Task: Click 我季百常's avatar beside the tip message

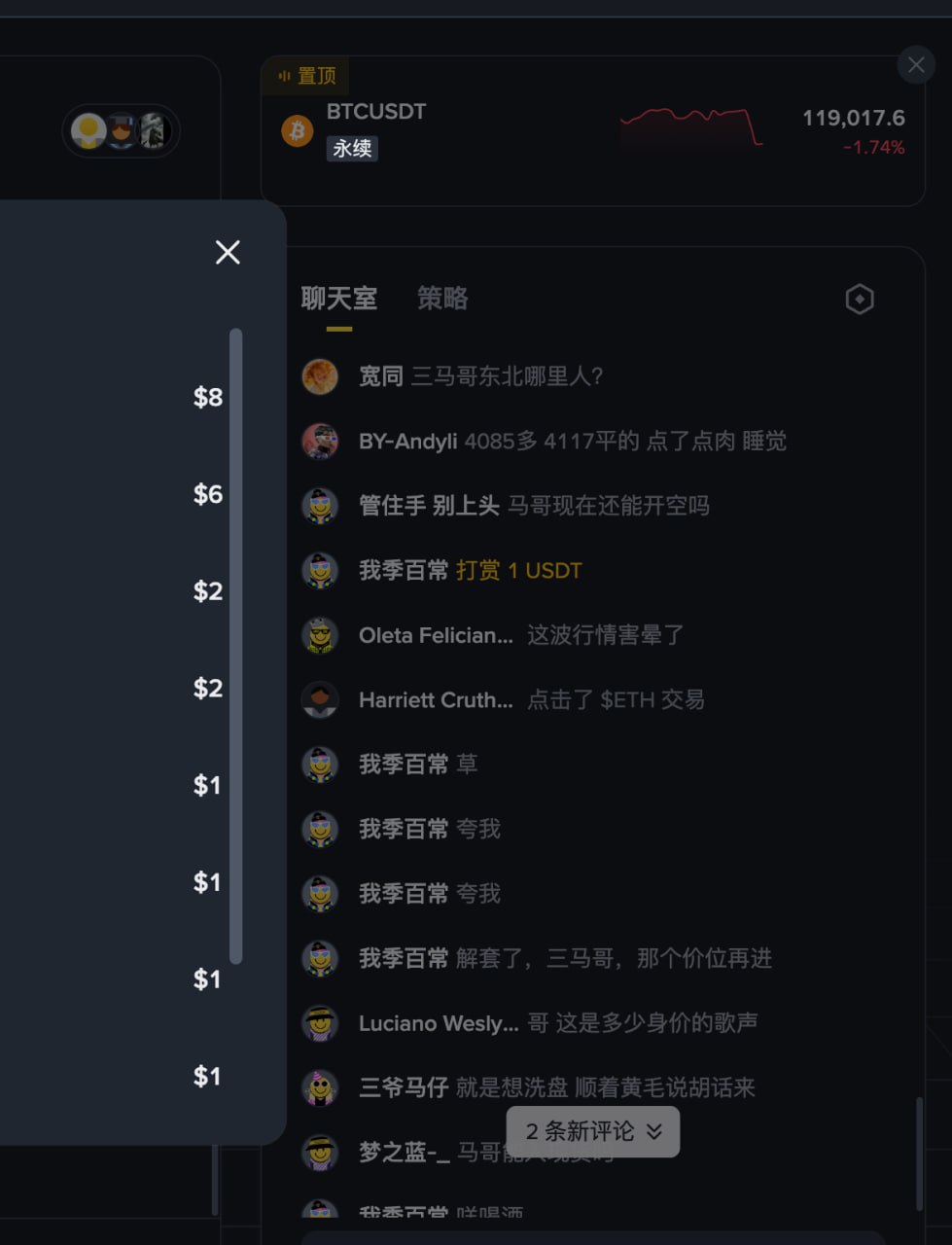Action: tap(319, 570)
